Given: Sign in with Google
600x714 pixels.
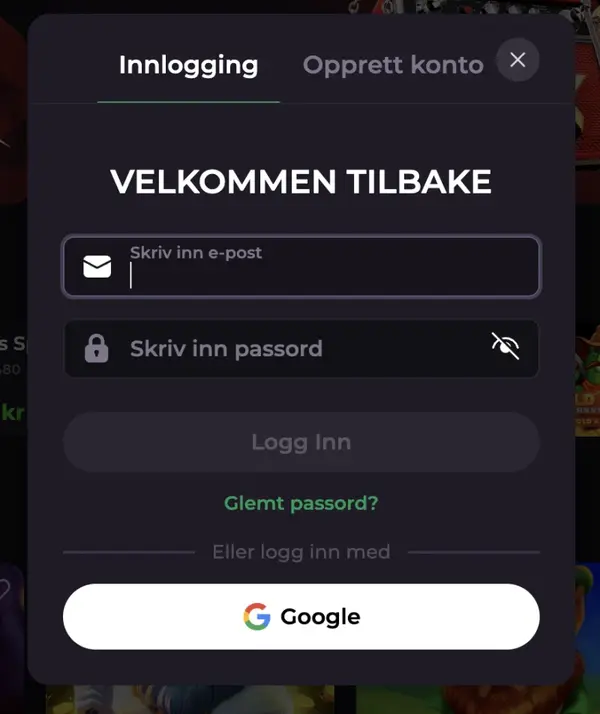Looking at the screenshot, I should pos(301,617).
